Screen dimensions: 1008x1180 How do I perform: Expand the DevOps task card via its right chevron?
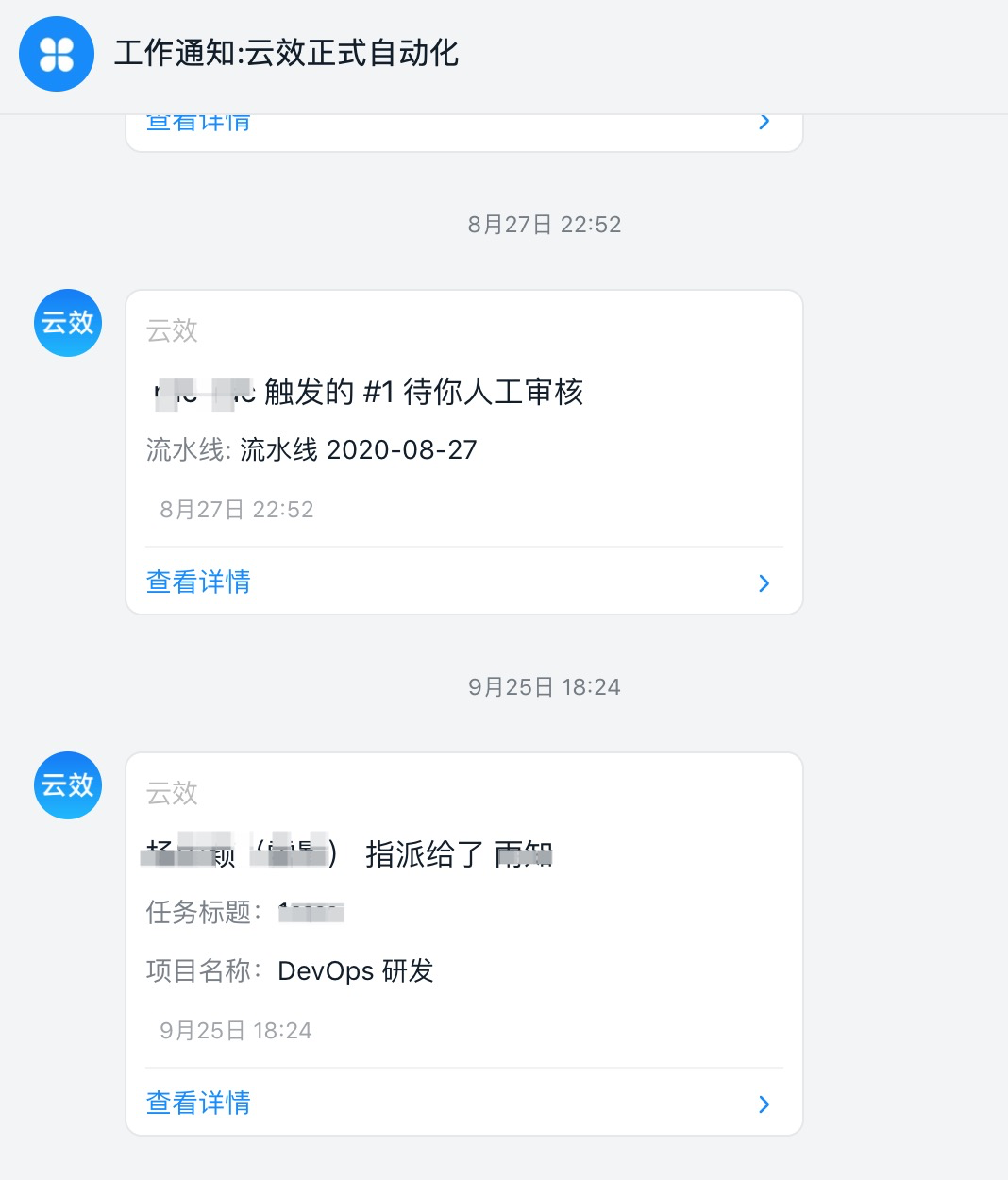point(764,1104)
